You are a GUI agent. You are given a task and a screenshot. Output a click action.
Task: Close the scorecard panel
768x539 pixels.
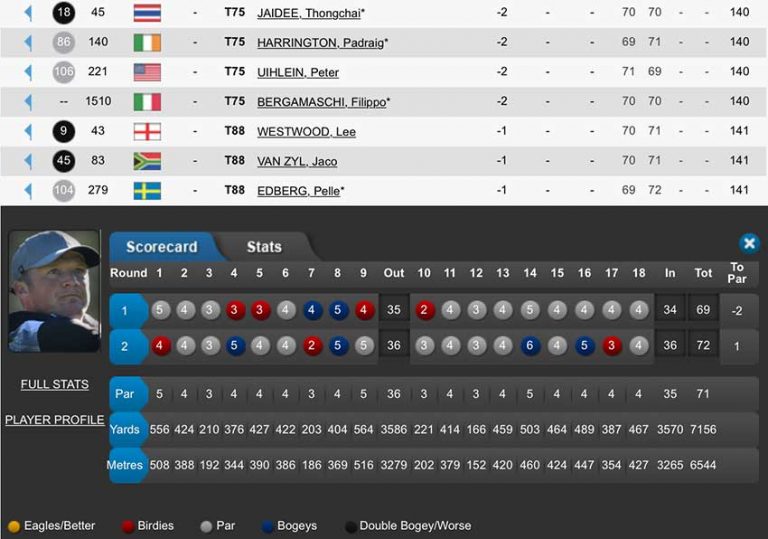point(749,243)
